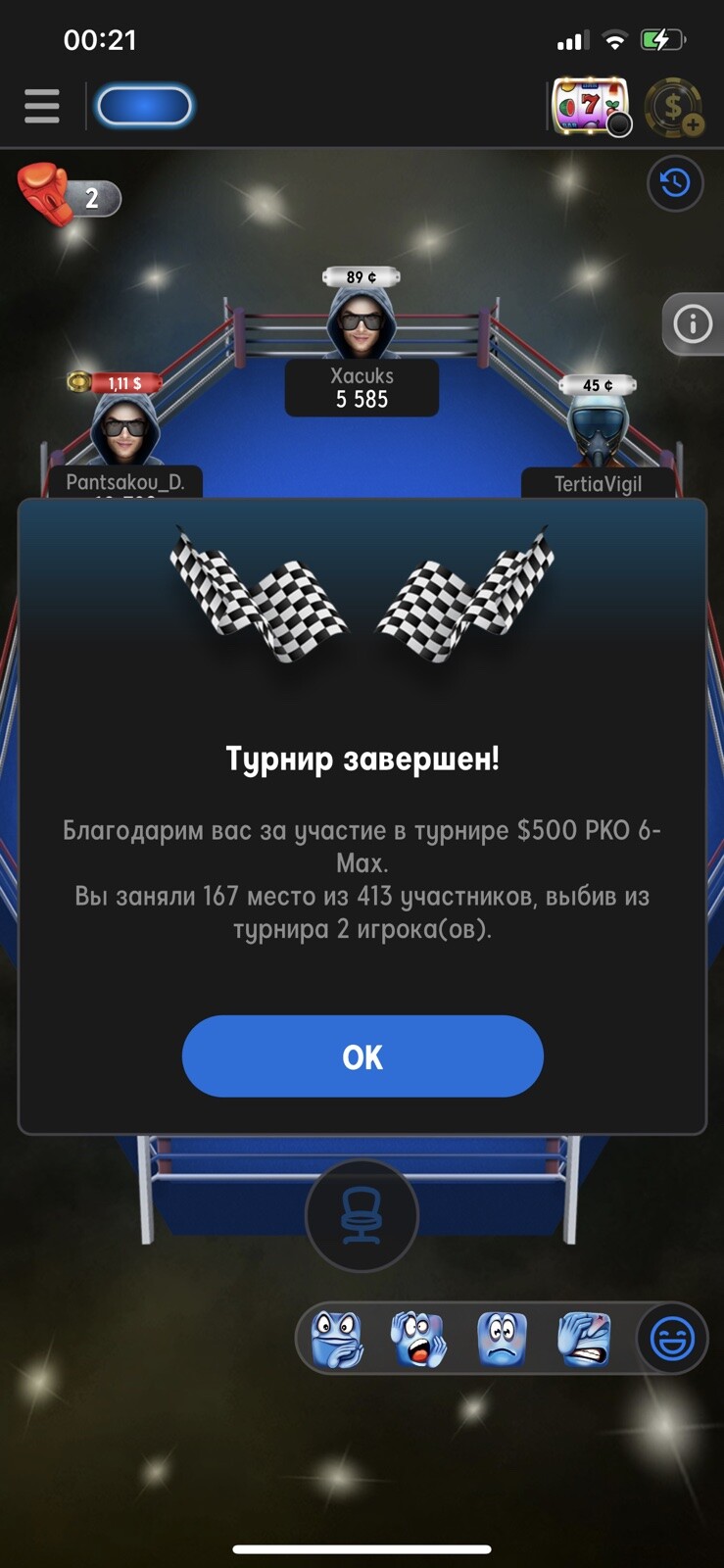This screenshot has width=724, height=1568.
Task: Open the hand history replay icon
Action: [x=675, y=183]
